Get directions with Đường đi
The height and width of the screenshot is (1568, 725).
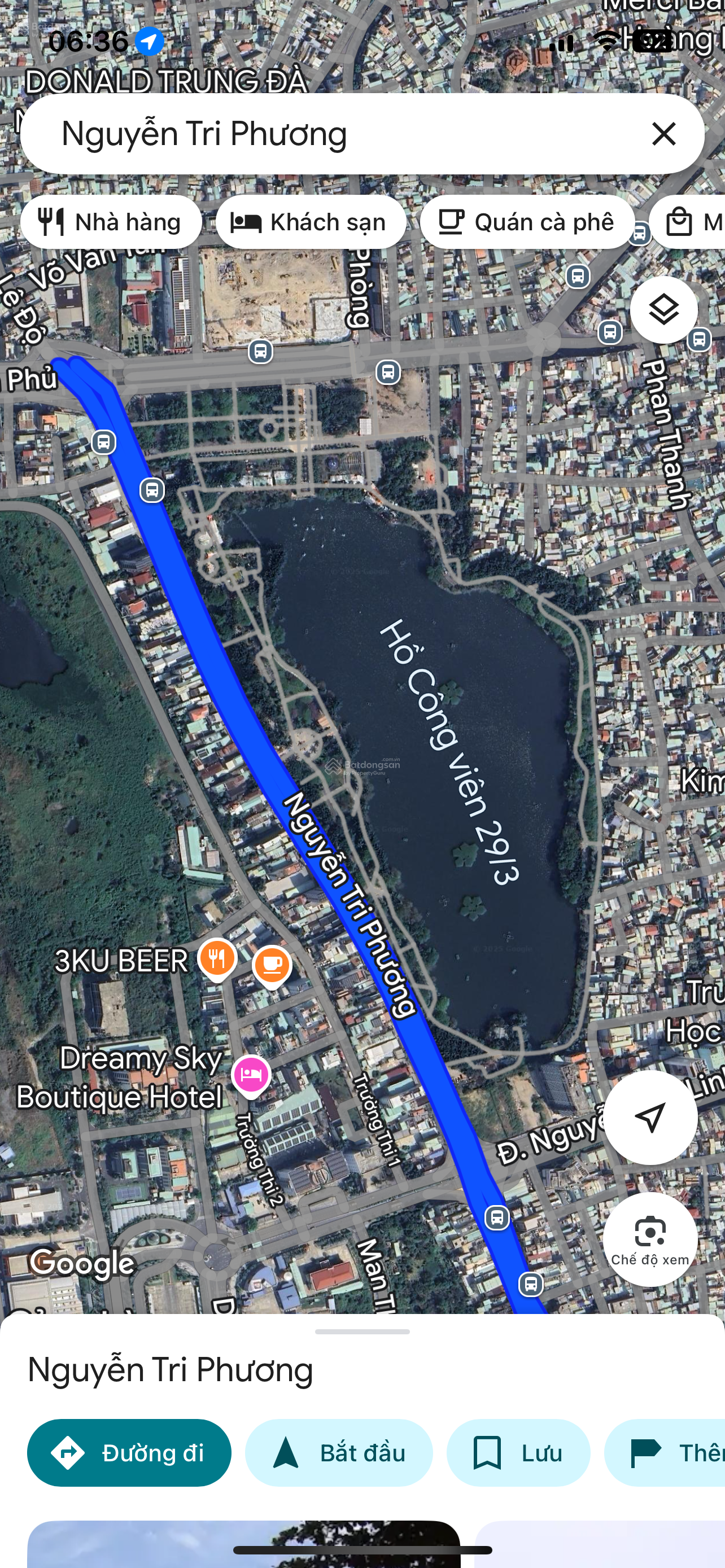[129, 1453]
